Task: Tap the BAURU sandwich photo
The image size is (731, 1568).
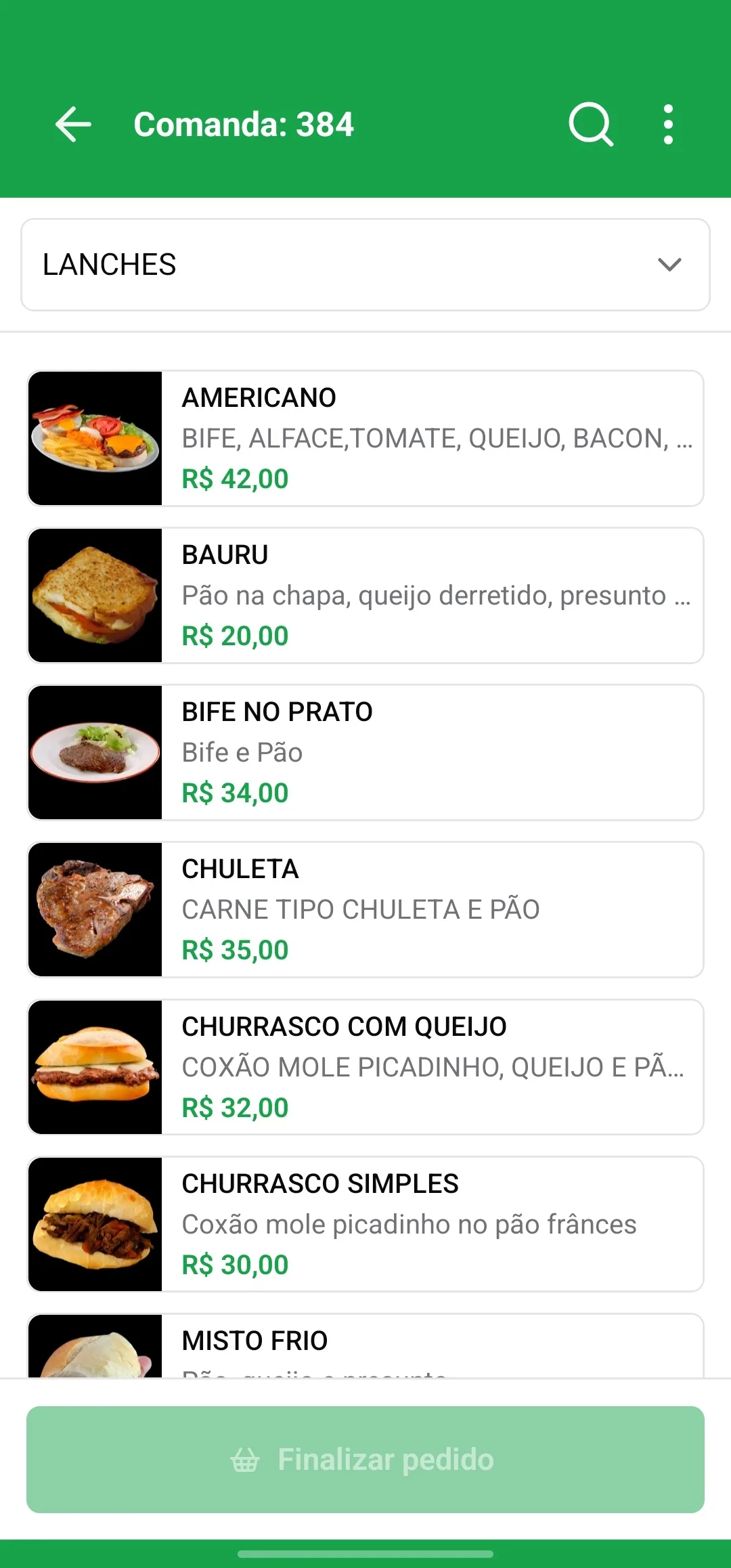Action: 94,595
